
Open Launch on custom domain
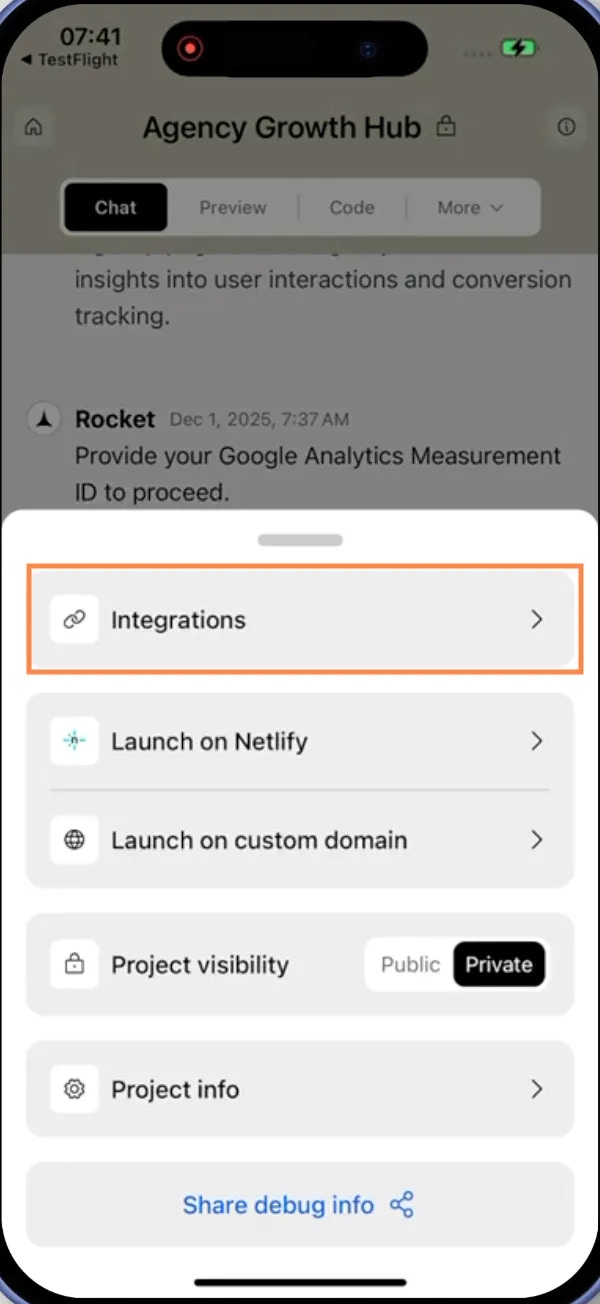[x=300, y=839]
